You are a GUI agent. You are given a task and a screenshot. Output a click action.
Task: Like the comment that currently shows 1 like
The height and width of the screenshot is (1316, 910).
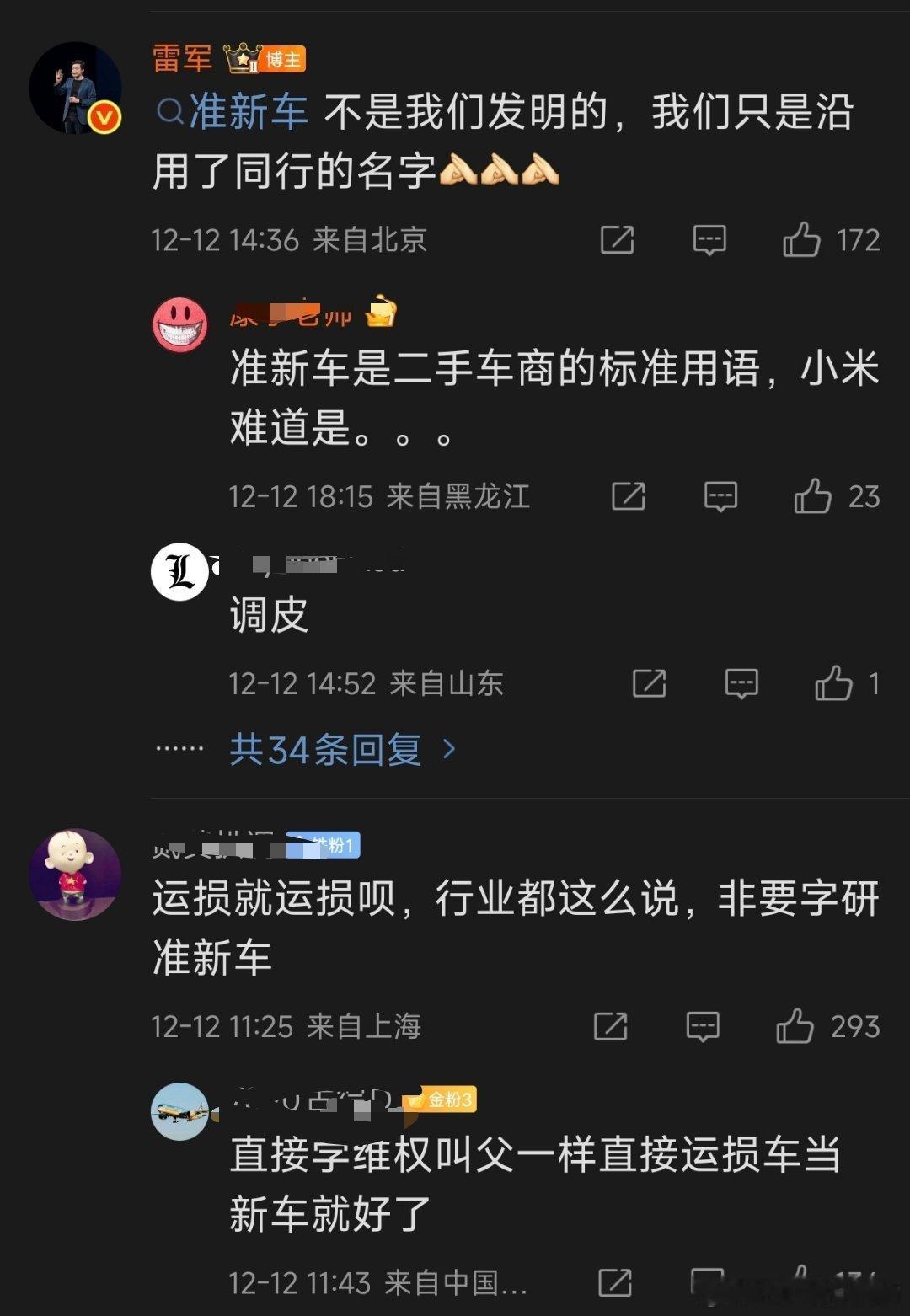coord(836,684)
